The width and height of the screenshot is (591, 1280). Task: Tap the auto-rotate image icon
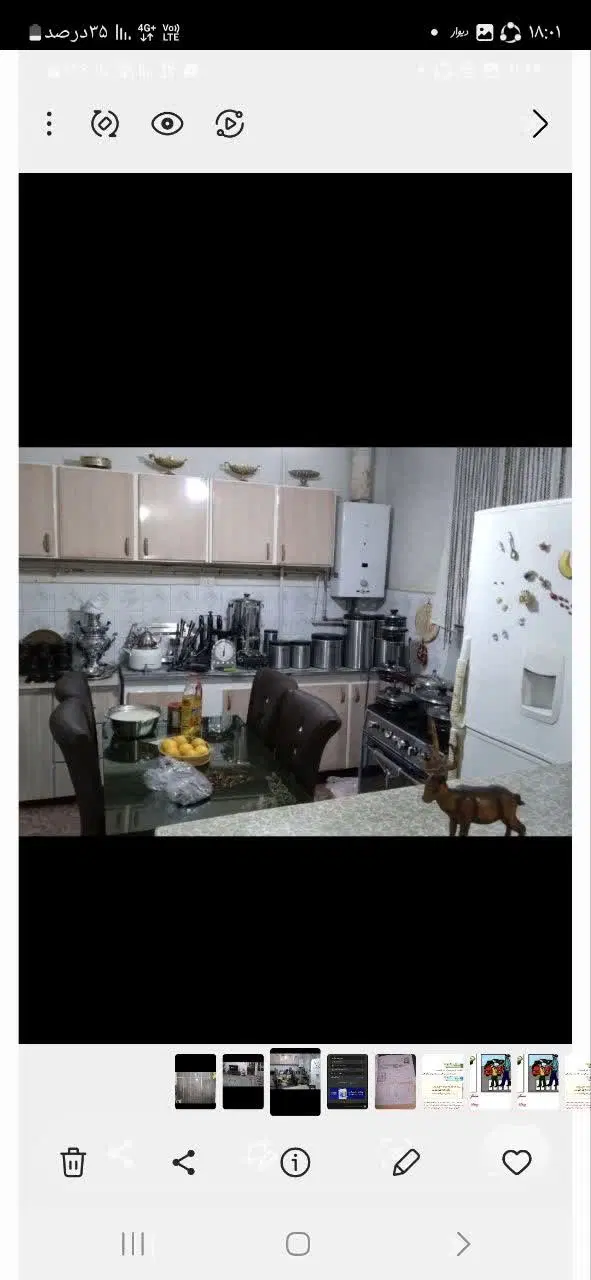(x=105, y=124)
